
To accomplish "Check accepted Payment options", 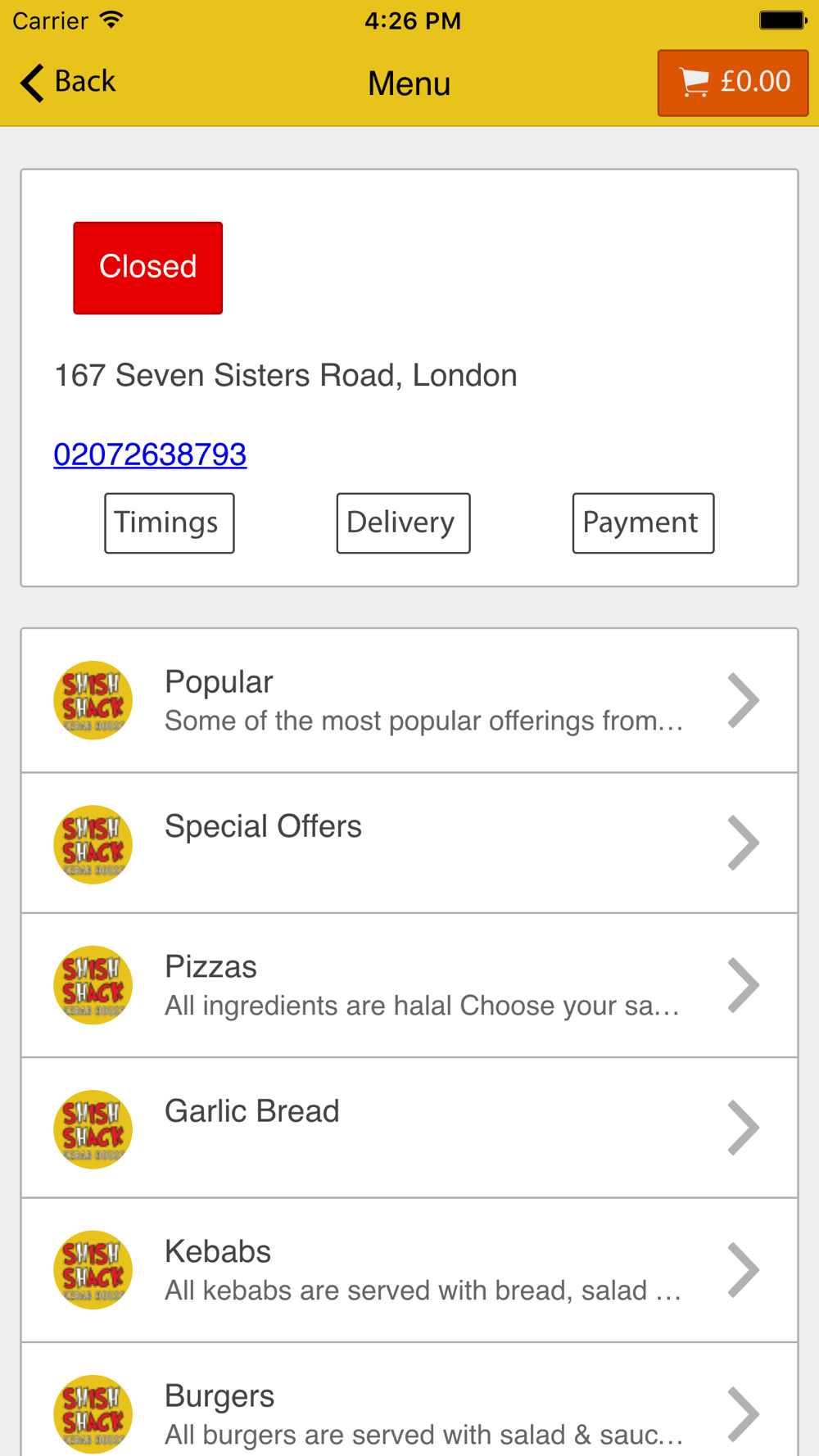I will 643,523.
